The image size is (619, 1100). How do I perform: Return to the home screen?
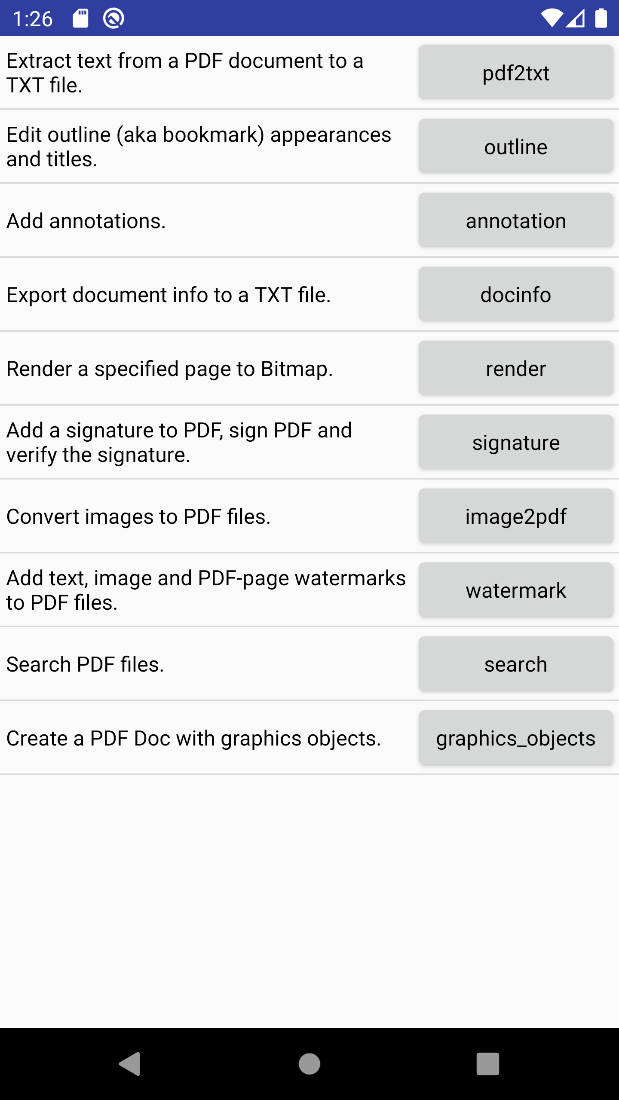coord(309,1064)
